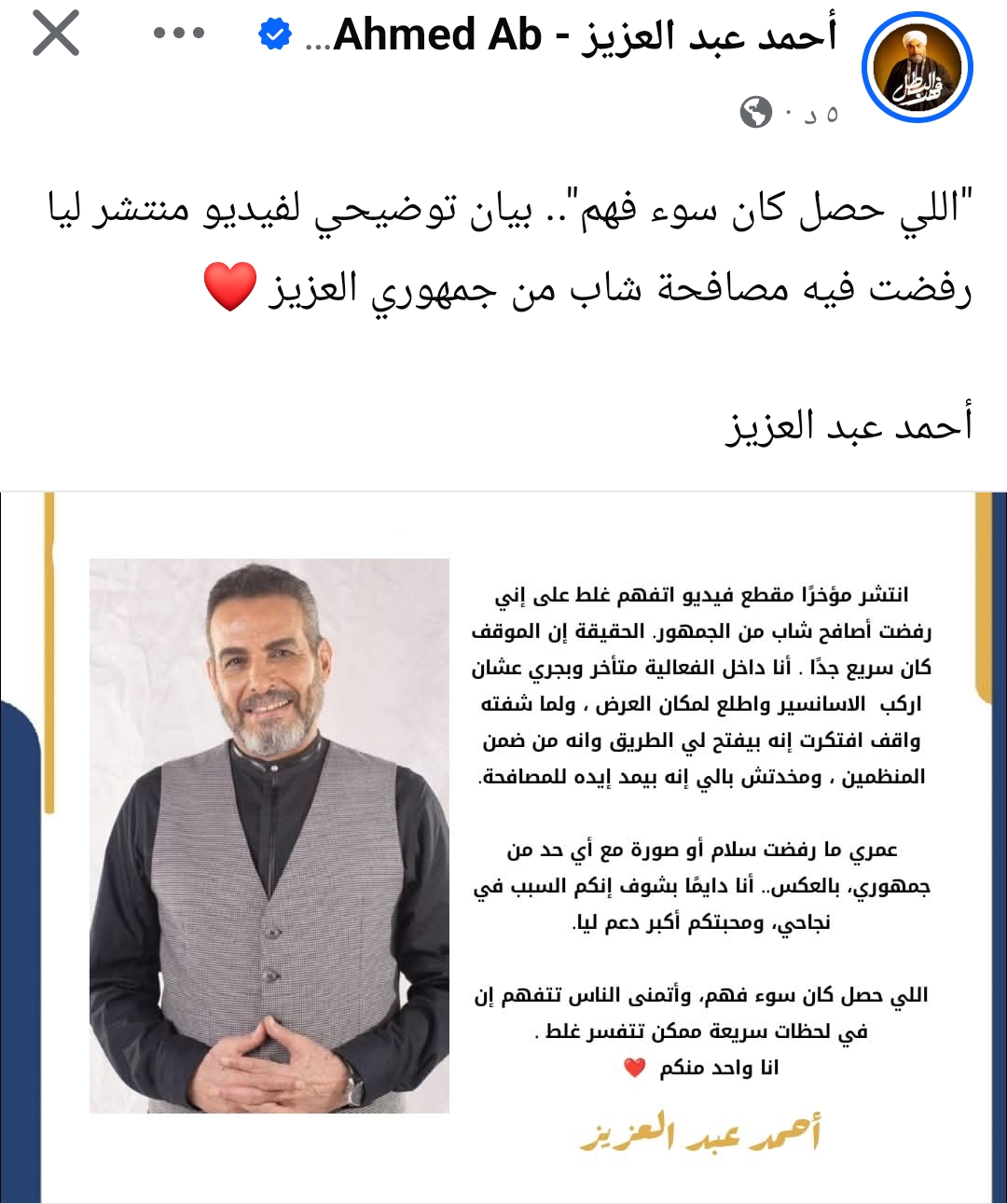Open the three-dot post options menu

pos(178,35)
